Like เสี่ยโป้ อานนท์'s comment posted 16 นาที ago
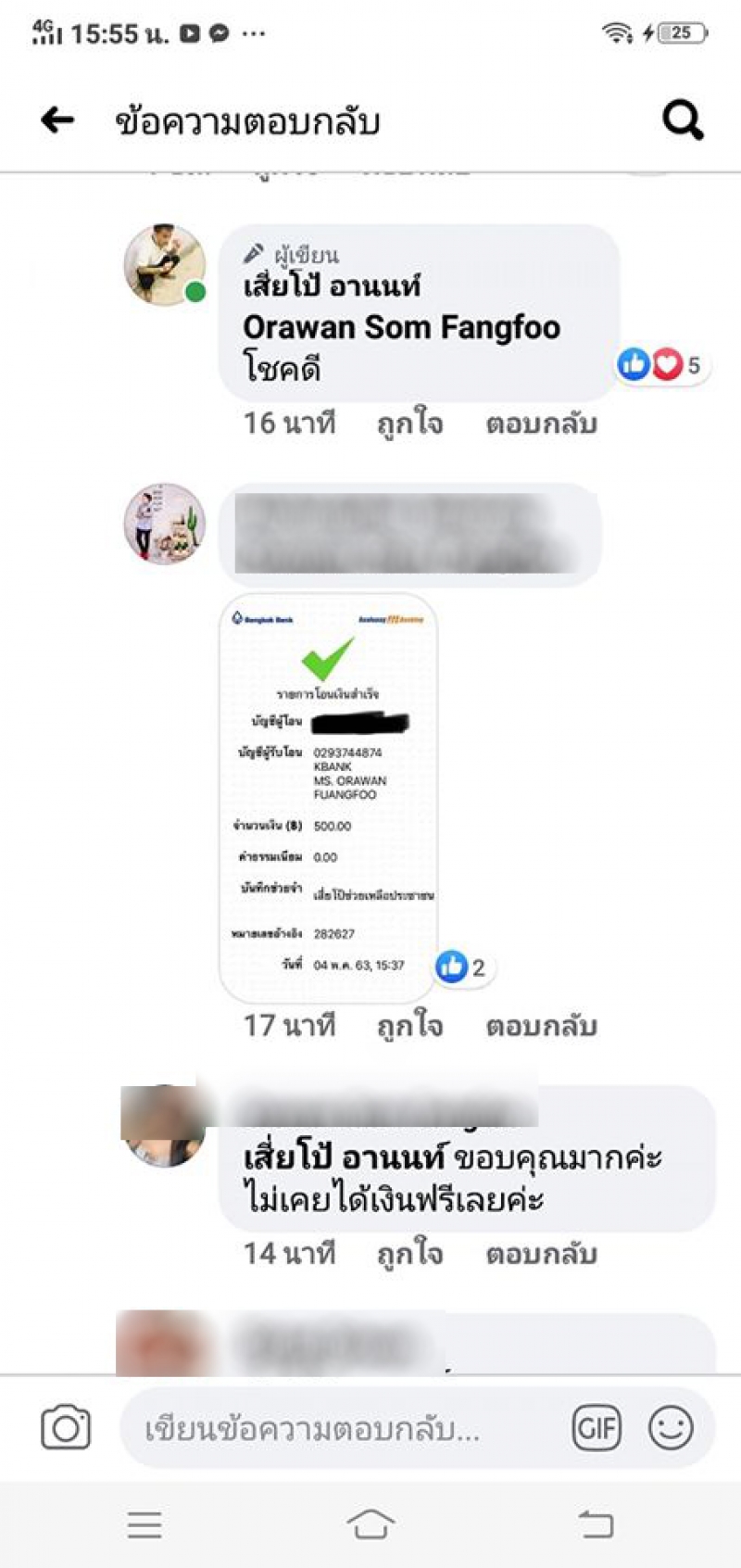 (408, 424)
